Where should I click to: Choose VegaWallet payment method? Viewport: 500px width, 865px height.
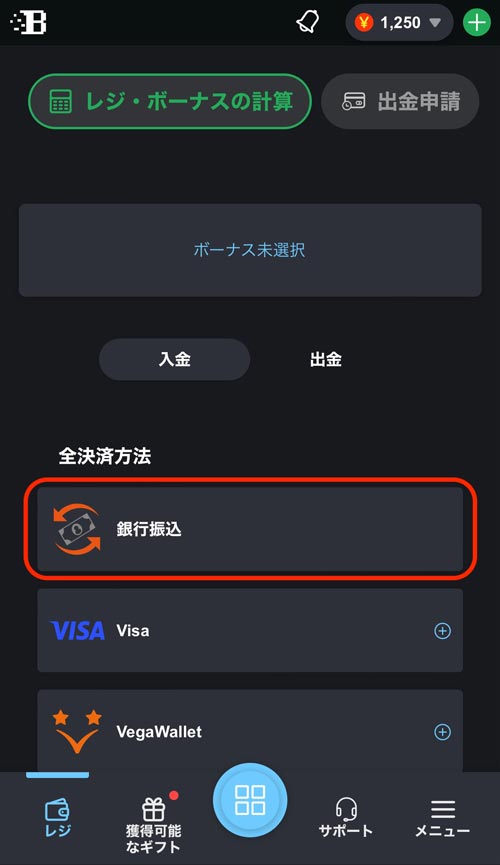(x=250, y=731)
